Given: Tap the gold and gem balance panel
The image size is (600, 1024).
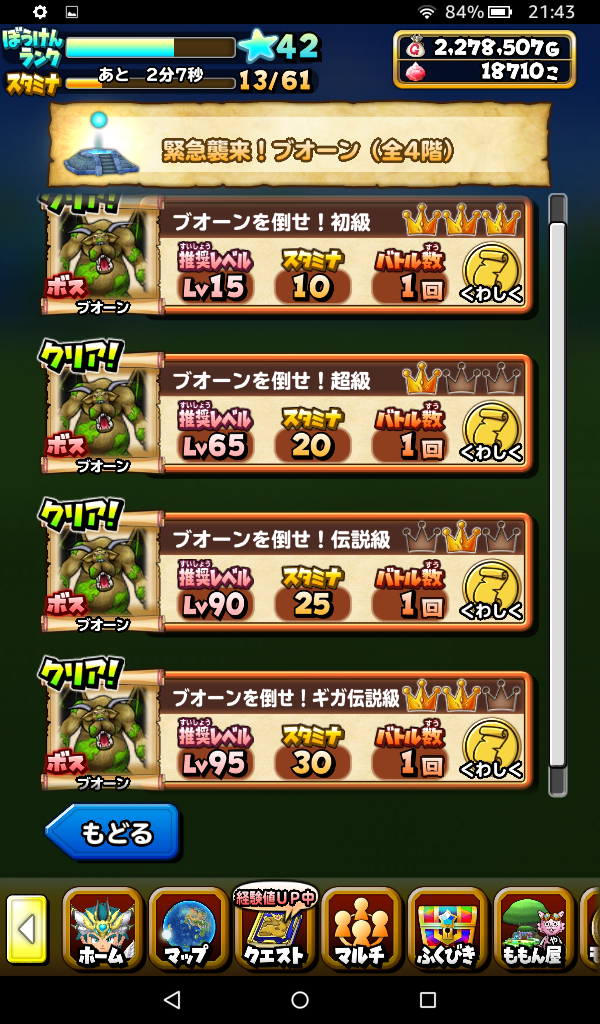Looking at the screenshot, I should 483,59.
